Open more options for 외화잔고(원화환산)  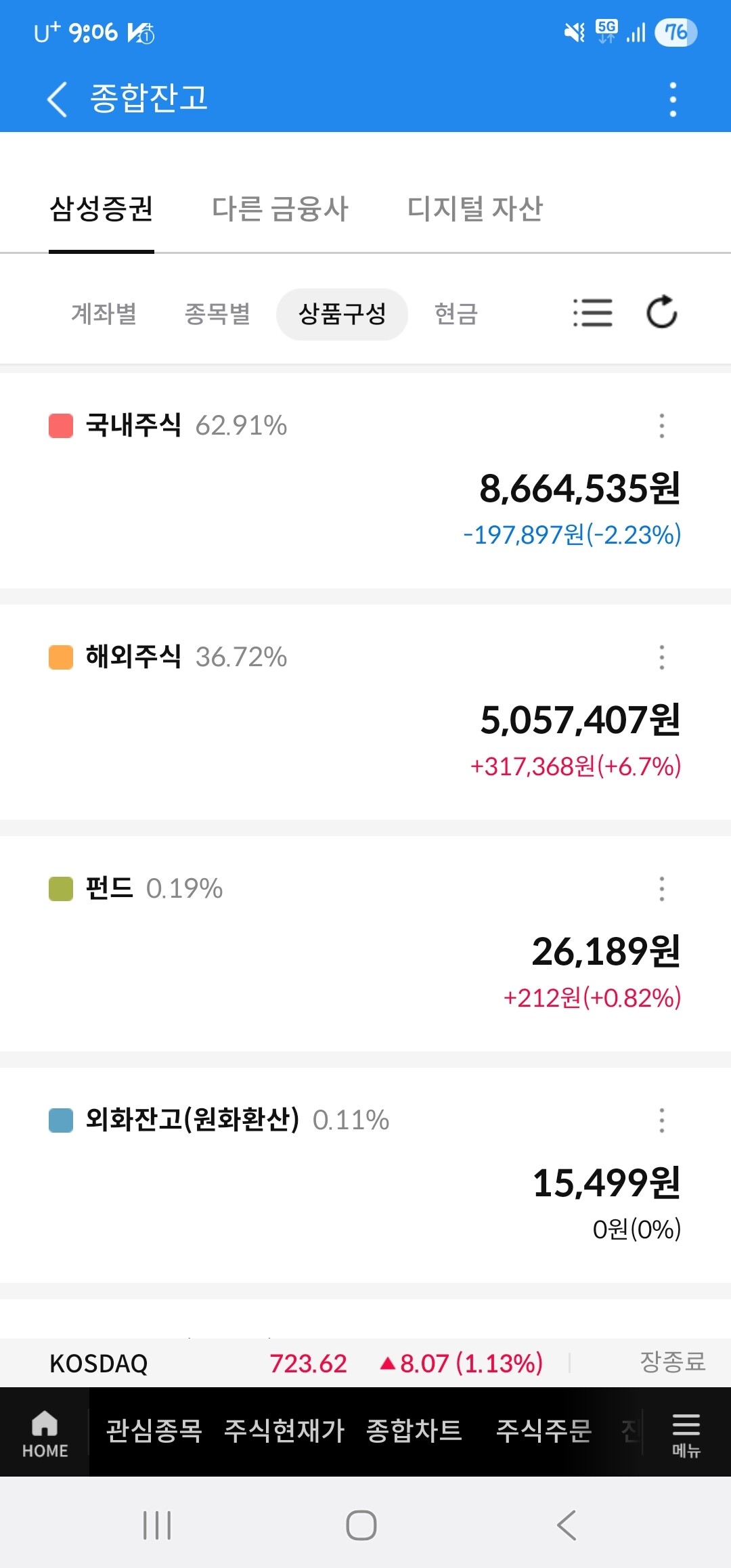(661, 1120)
